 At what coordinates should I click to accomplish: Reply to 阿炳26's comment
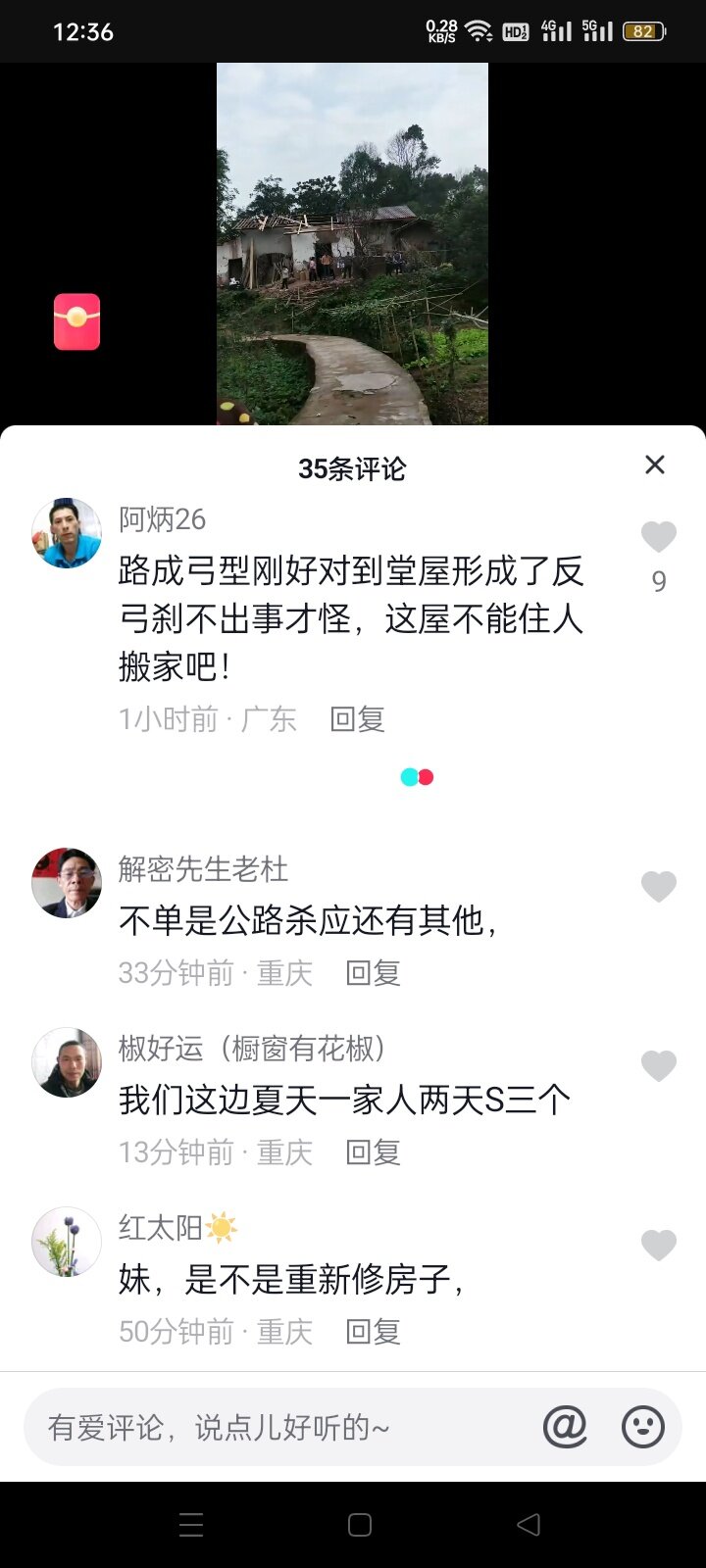(357, 719)
